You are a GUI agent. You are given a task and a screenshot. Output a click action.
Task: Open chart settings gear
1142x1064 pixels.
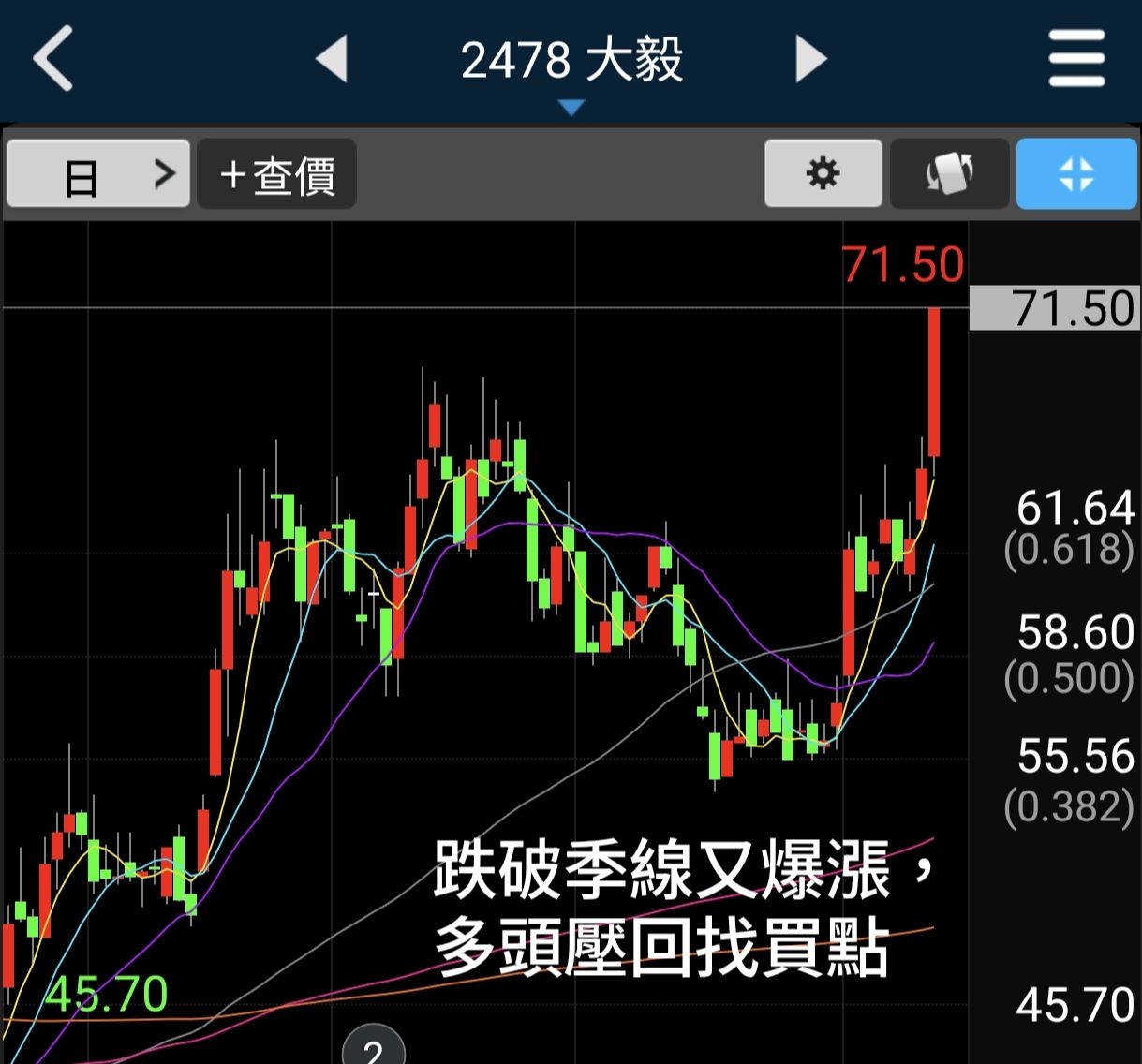point(823,174)
